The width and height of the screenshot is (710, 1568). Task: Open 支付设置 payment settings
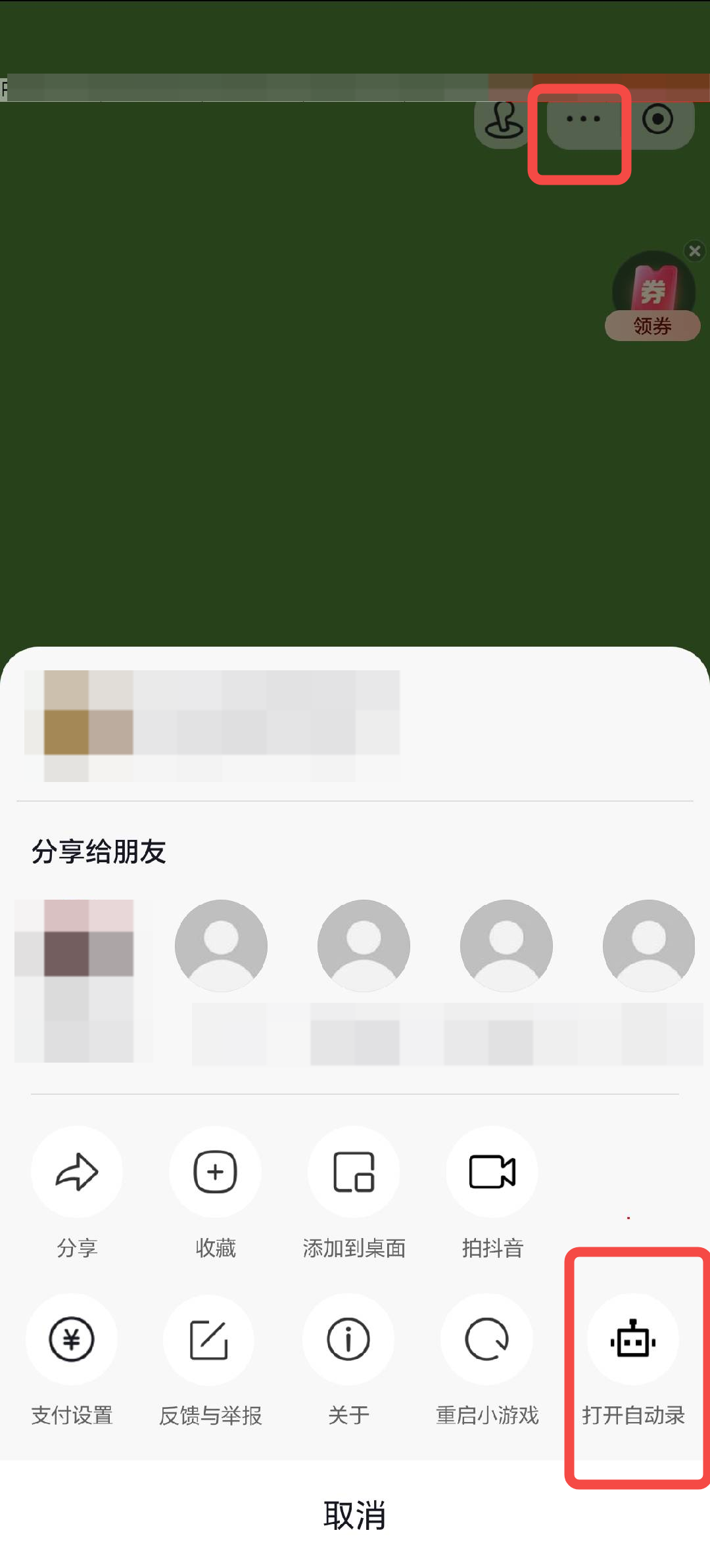pyautogui.click(x=72, y=1339)
